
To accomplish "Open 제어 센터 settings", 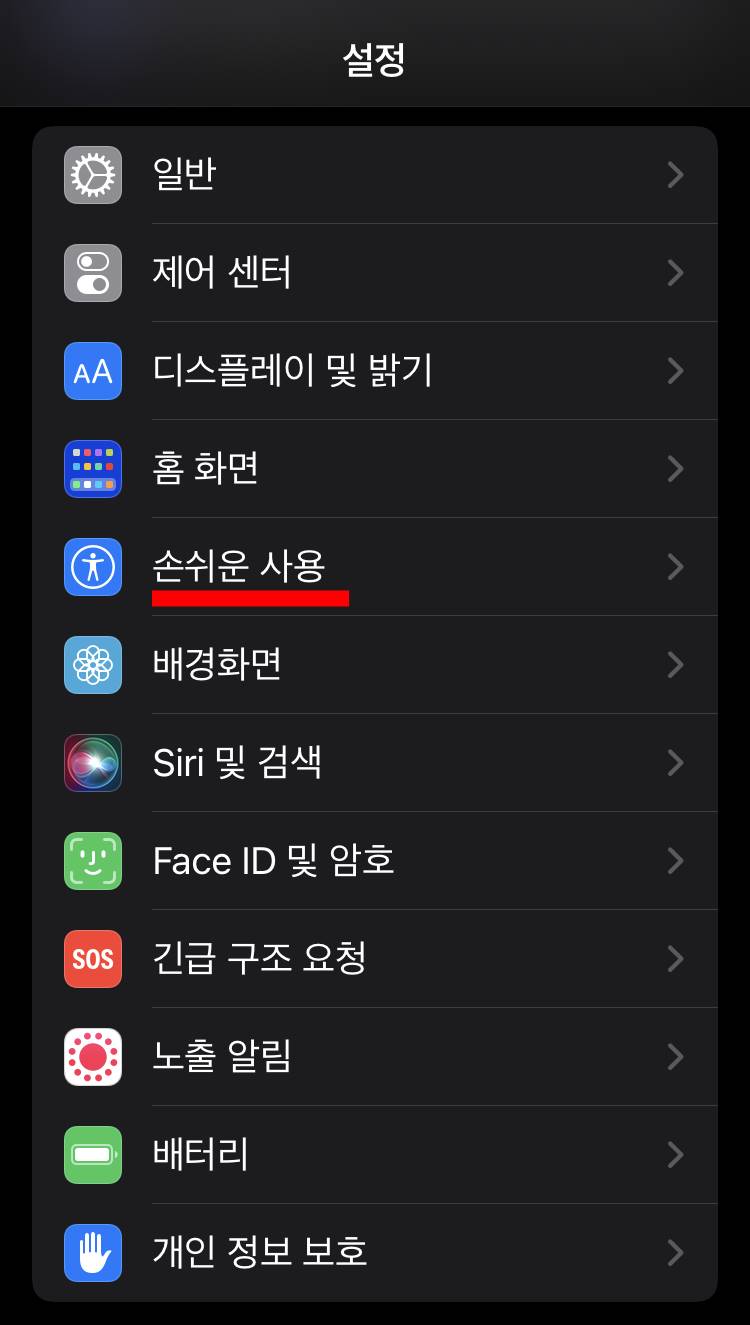I will coord(375,273).
